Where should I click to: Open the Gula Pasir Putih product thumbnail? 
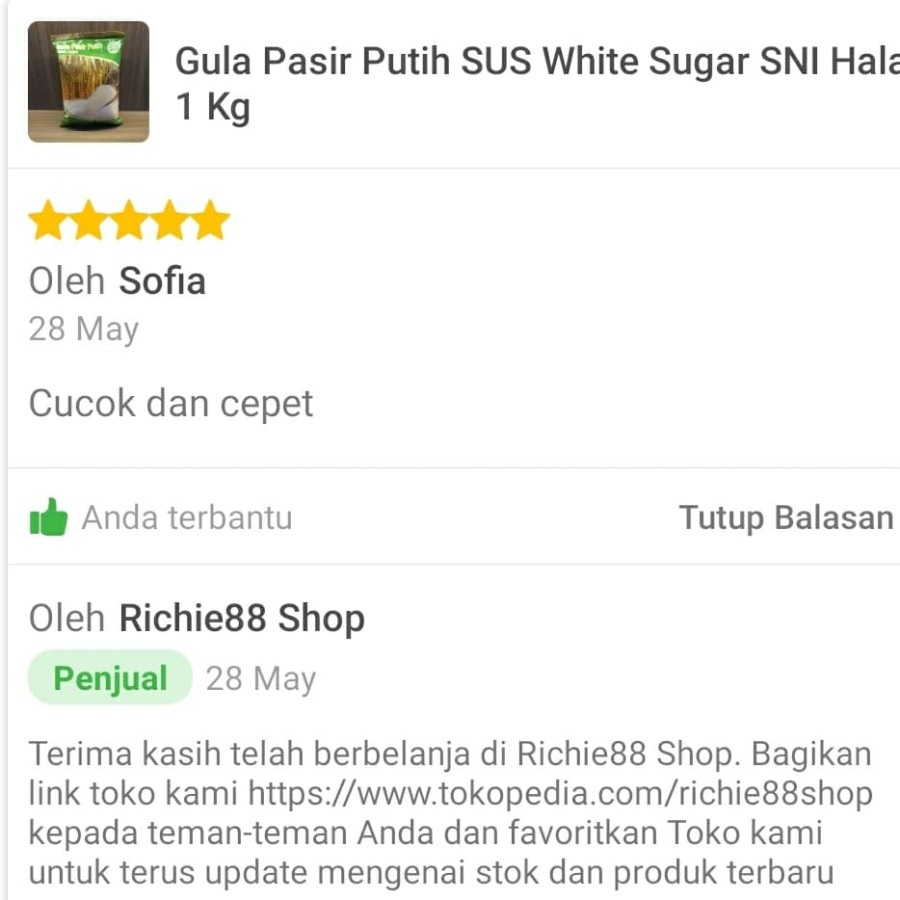click(88, 82)
